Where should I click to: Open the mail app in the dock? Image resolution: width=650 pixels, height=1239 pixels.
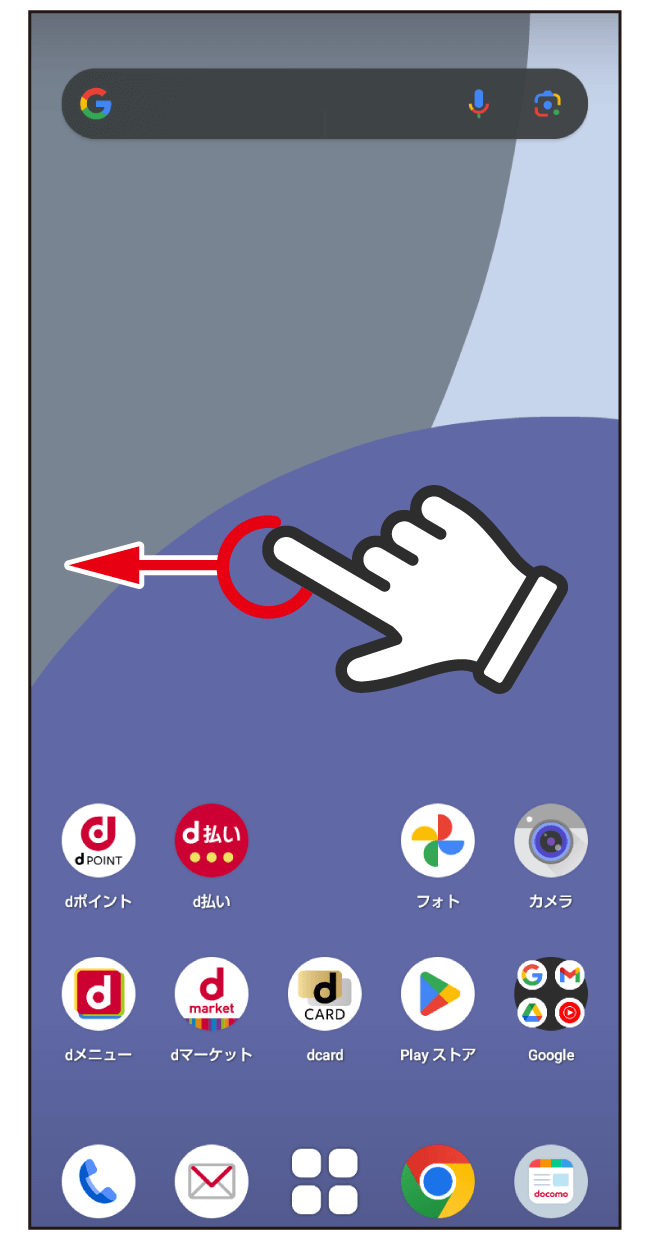[211, 1181]
